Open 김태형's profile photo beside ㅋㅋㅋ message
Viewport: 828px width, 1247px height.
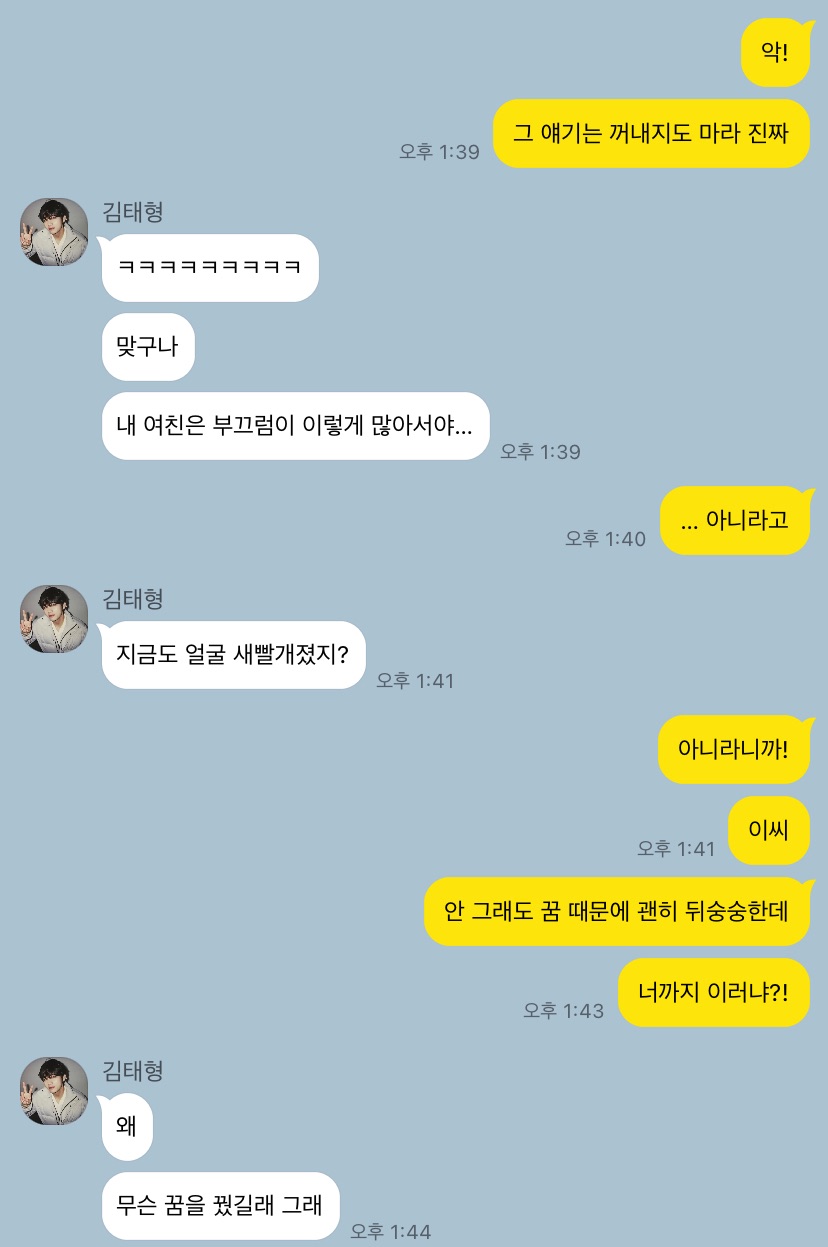[54, 232]
